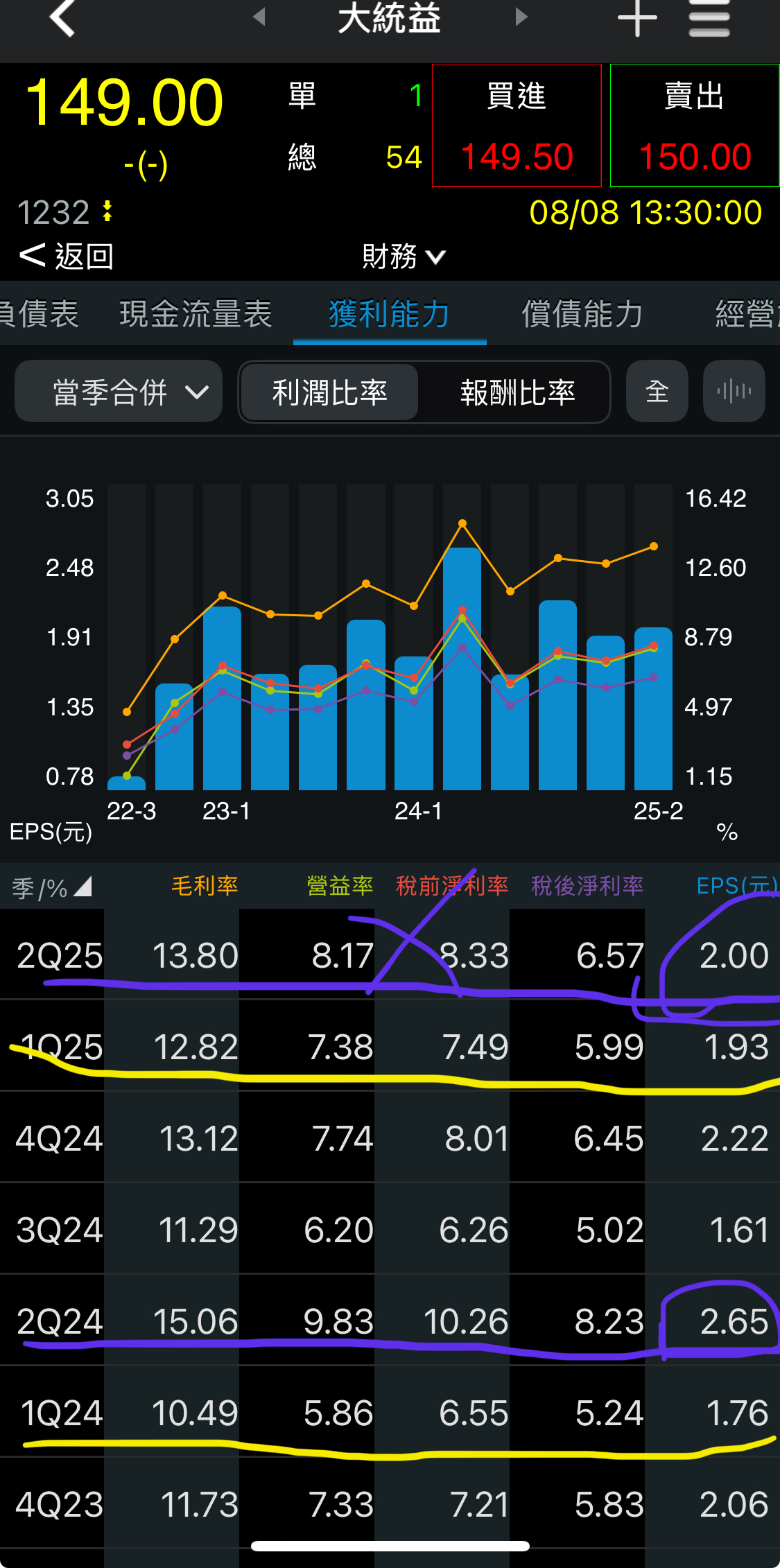Image resolution: width=780 pixels, height=1568 pixels.
Task: Open the 當季合併 period dropdown
Action: point(119,392)
